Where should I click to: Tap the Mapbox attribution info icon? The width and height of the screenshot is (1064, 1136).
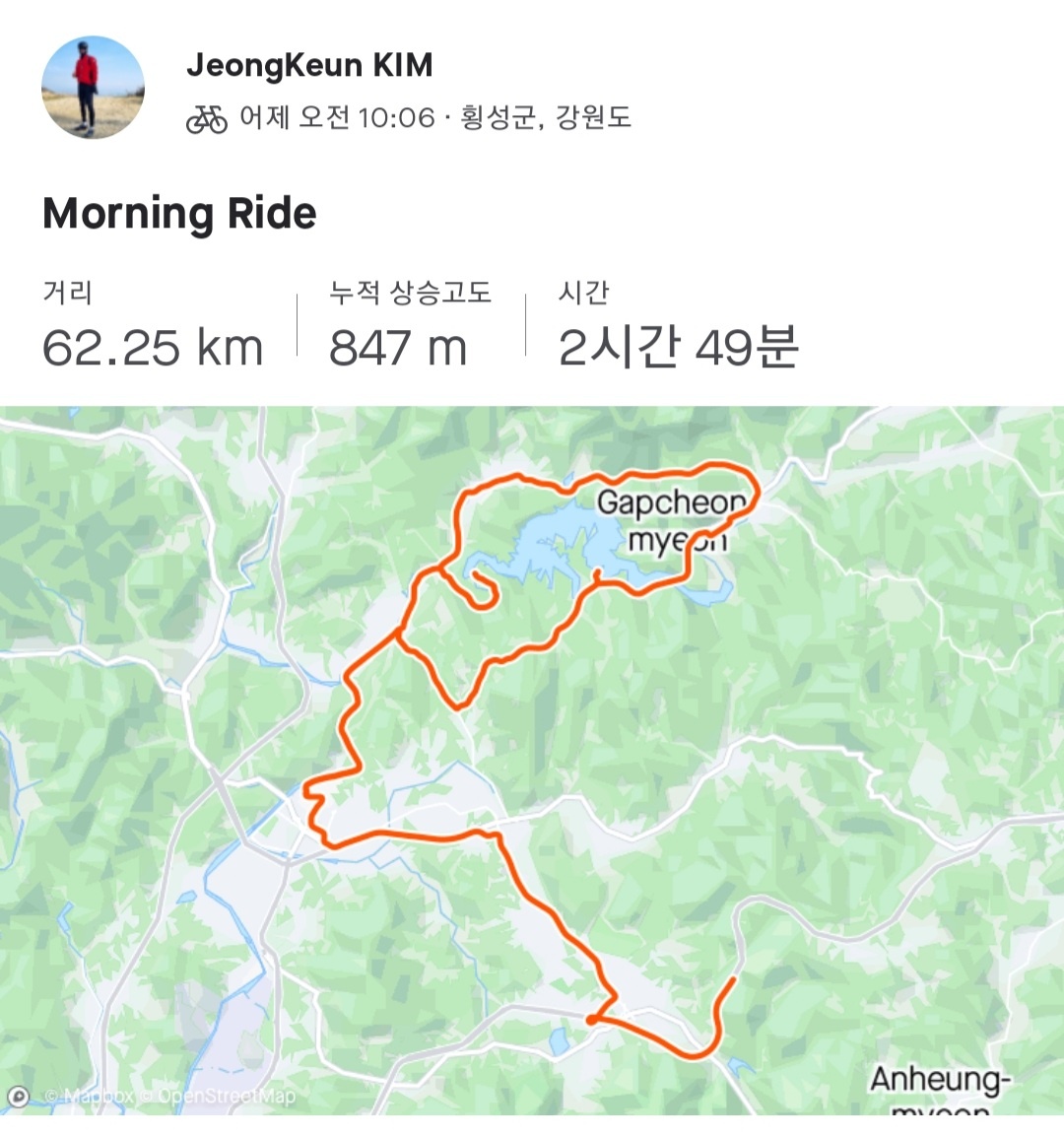(x=18, y=1096)
